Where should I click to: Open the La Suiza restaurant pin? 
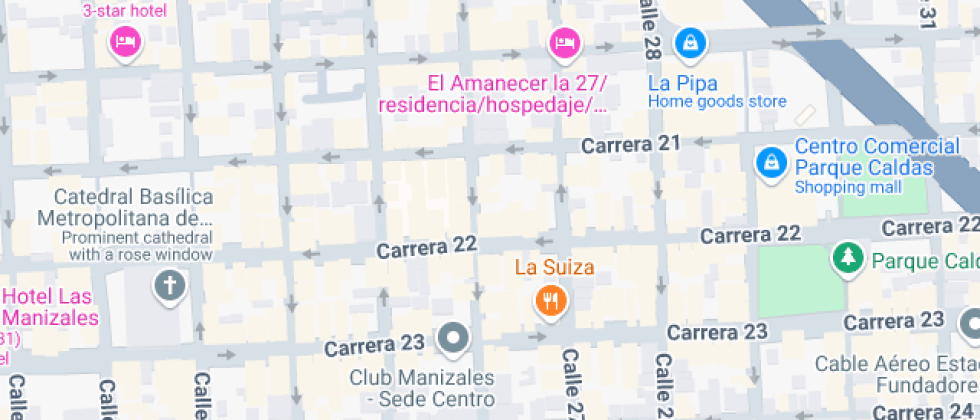click(549, 299)
